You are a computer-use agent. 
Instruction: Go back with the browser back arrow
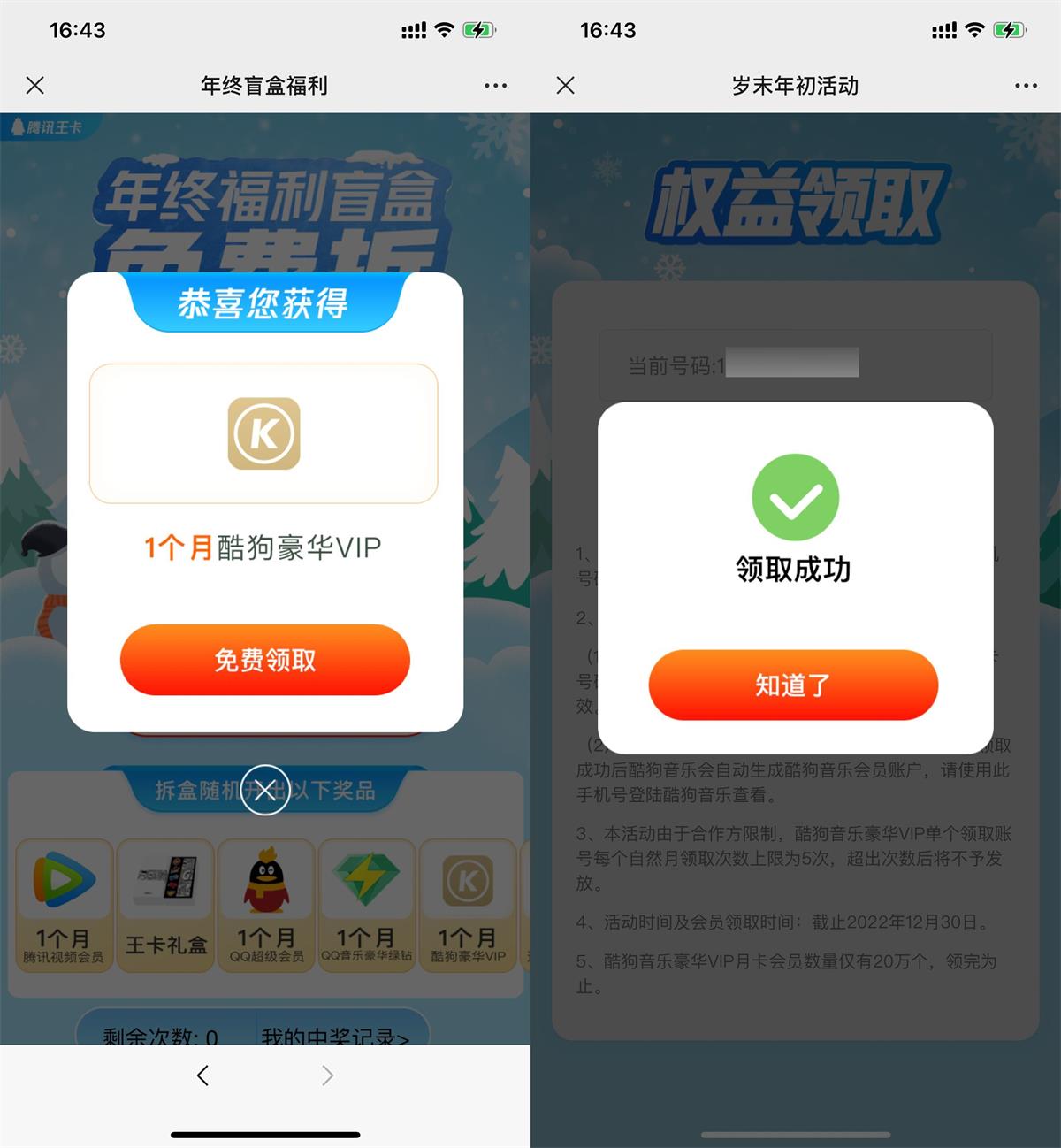tap(203, 1075)
